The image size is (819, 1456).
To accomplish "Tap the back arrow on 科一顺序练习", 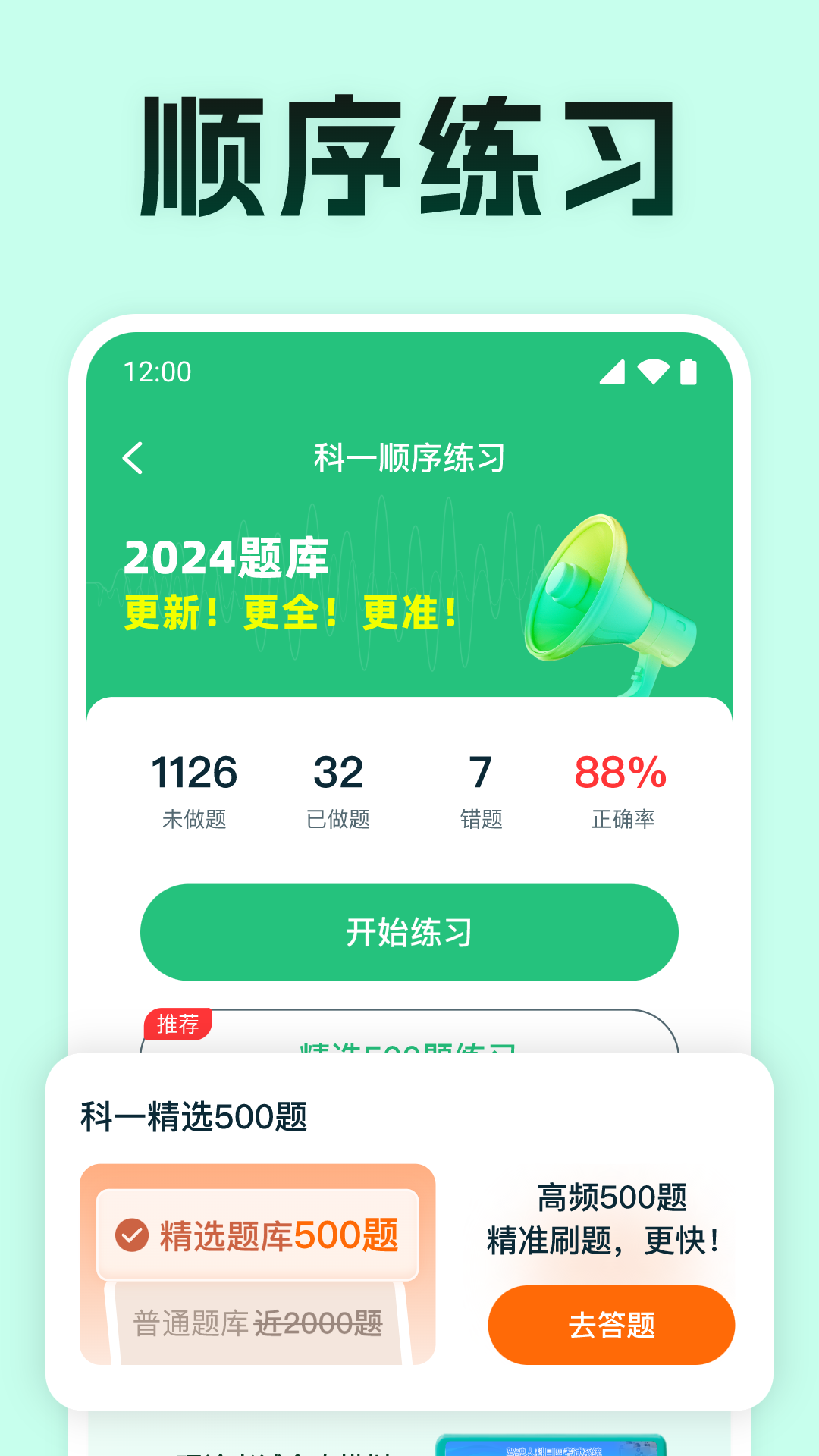I will 133,458.
